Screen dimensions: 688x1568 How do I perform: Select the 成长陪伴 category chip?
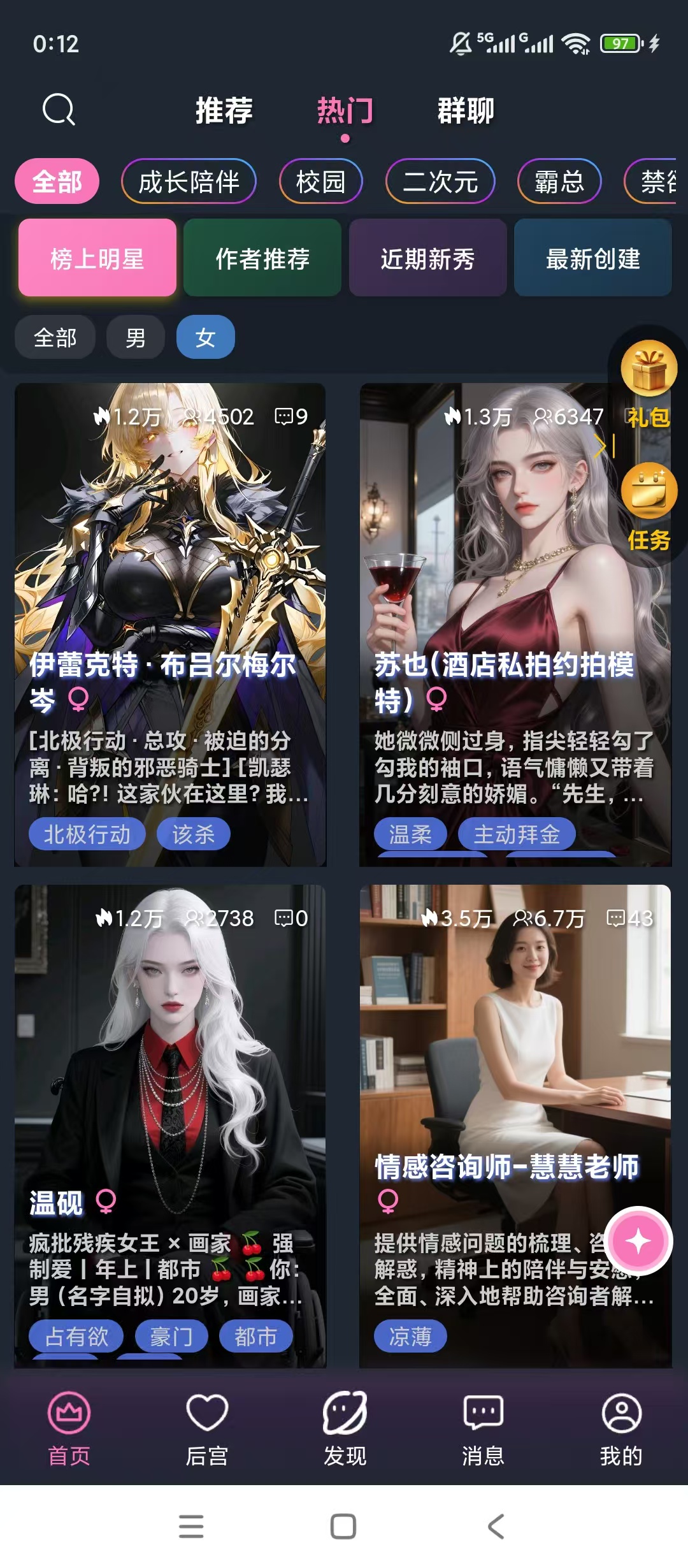189,182
